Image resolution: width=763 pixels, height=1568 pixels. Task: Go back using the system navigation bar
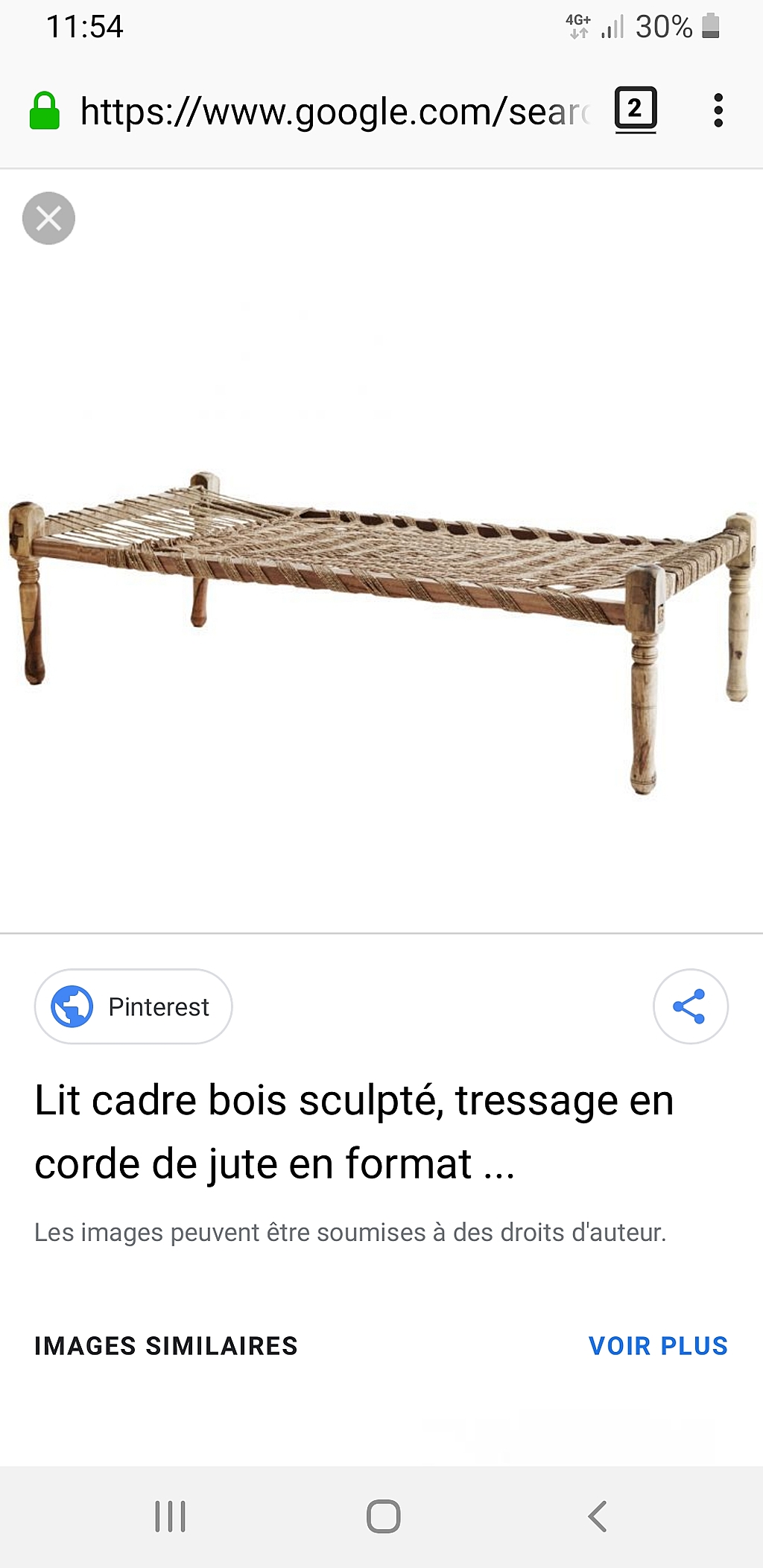click(598, 1516)
